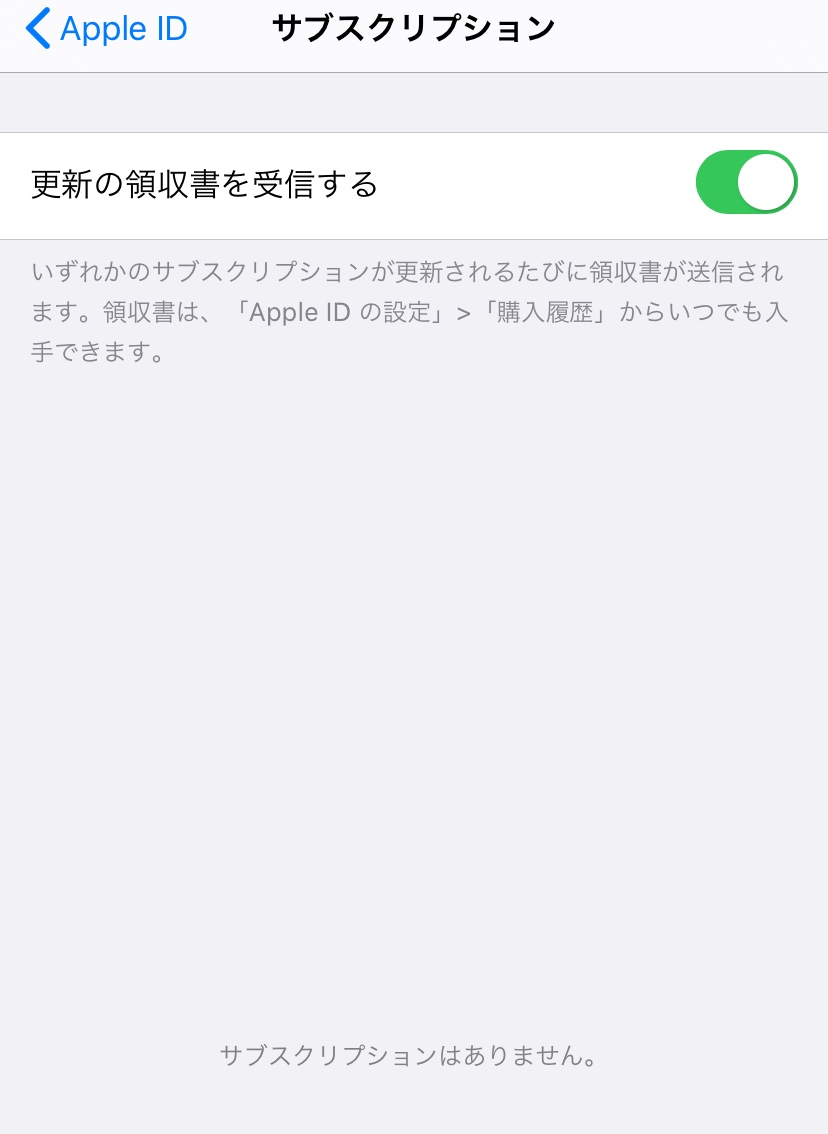
Task: Turn off 更新の領収書を受信する switch
Action: pyautogui.click(x=746, y=183)
